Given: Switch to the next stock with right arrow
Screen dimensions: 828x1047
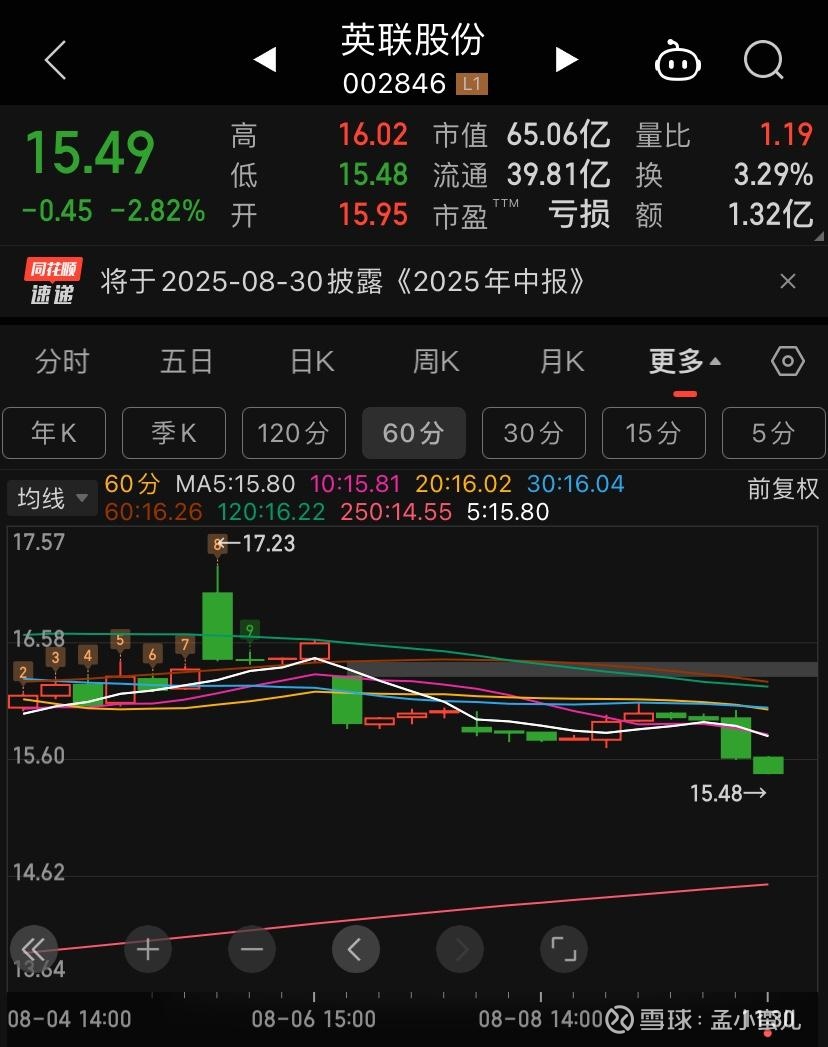Looking at the screenshot, I should tap(566, 60).
